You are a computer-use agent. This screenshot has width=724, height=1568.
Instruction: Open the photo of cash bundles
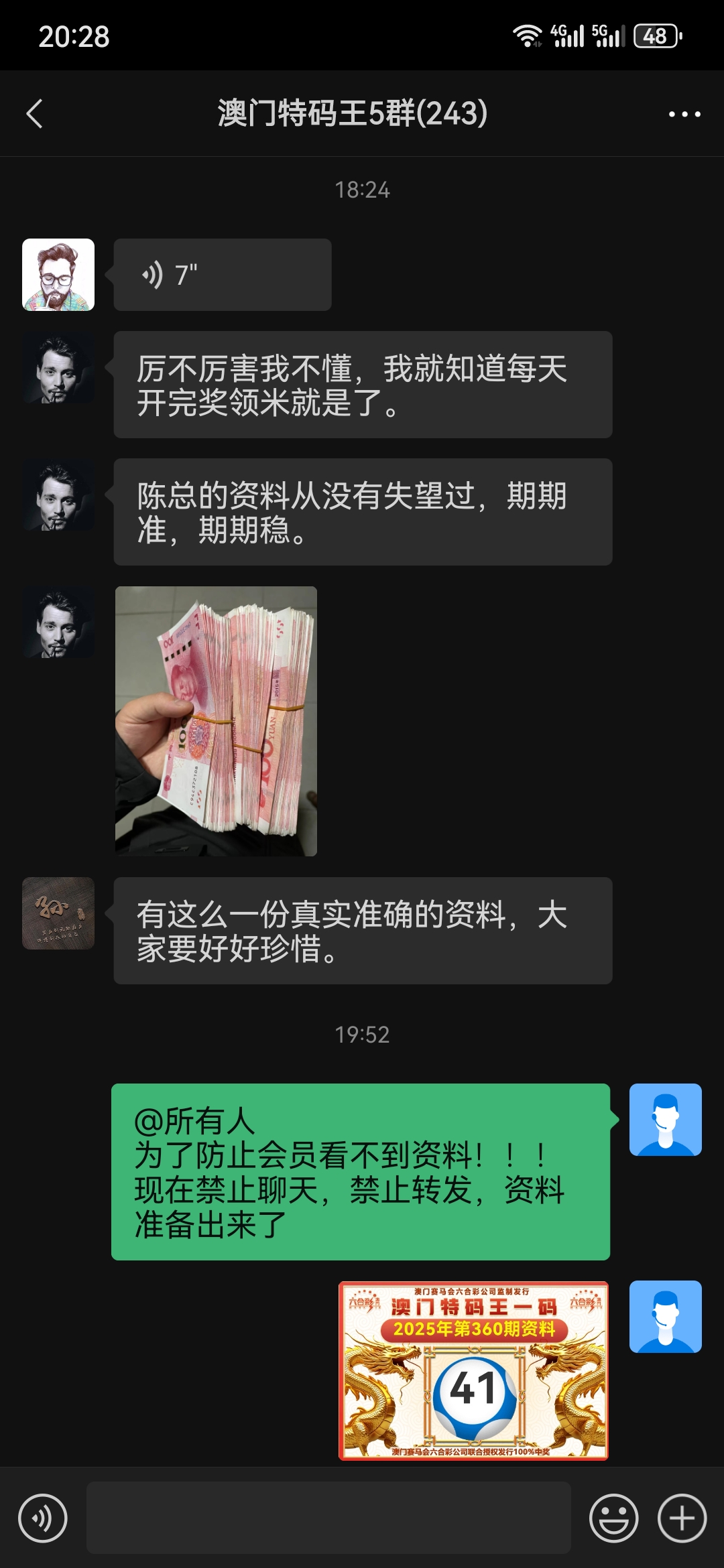(x=216, y=721)
